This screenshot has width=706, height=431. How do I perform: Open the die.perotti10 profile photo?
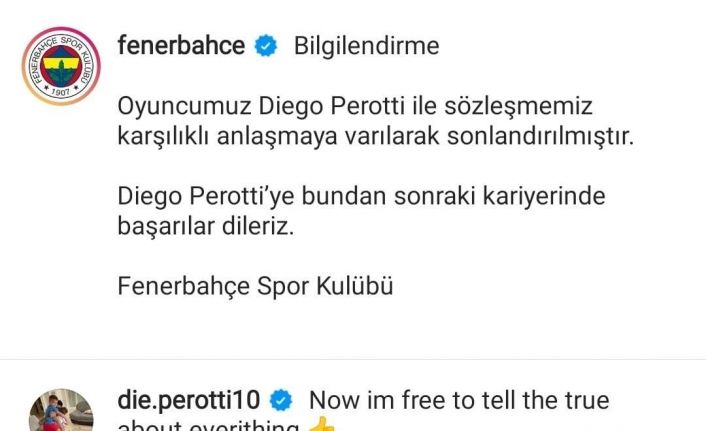pos(61,412)
